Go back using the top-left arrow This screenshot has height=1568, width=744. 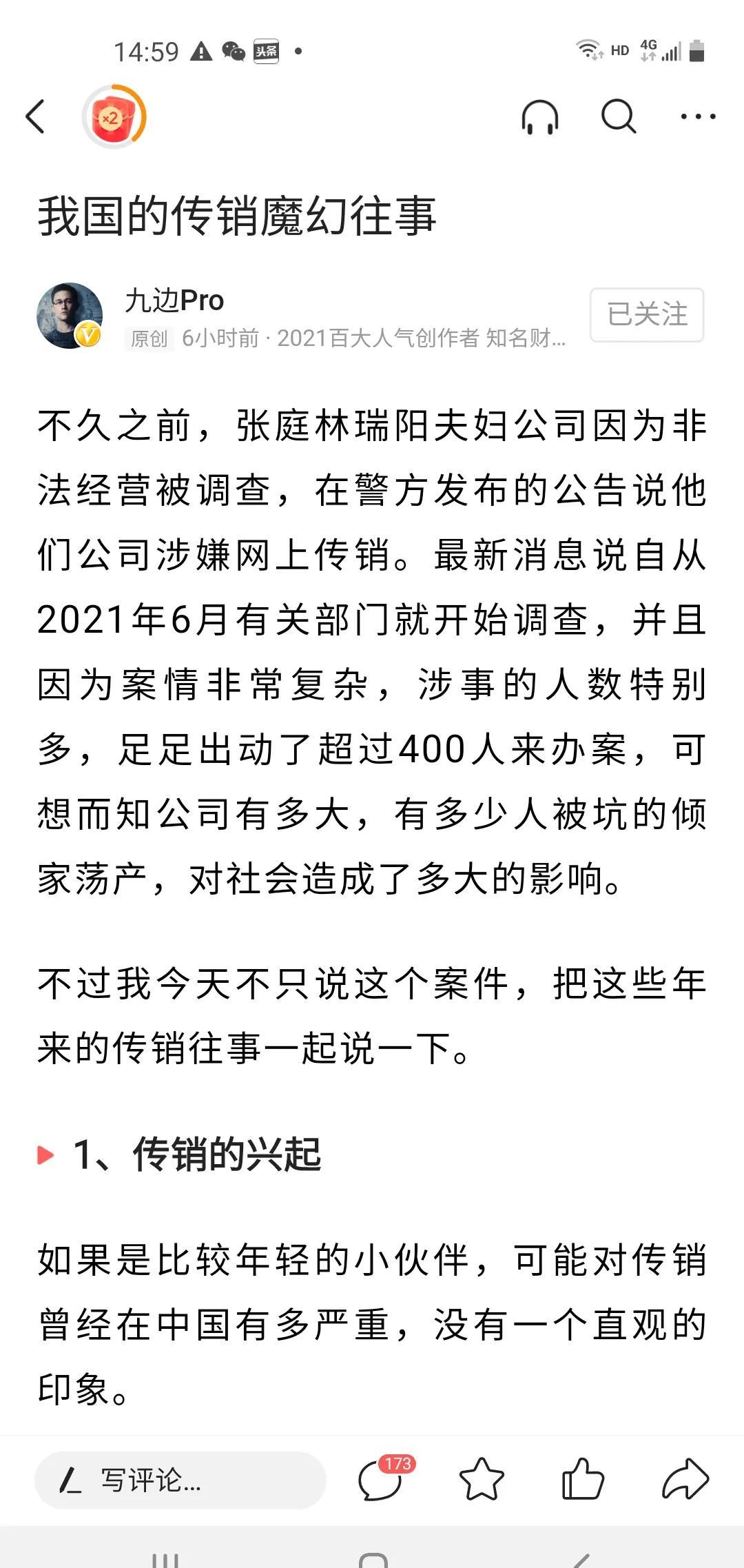coord(36,116)
